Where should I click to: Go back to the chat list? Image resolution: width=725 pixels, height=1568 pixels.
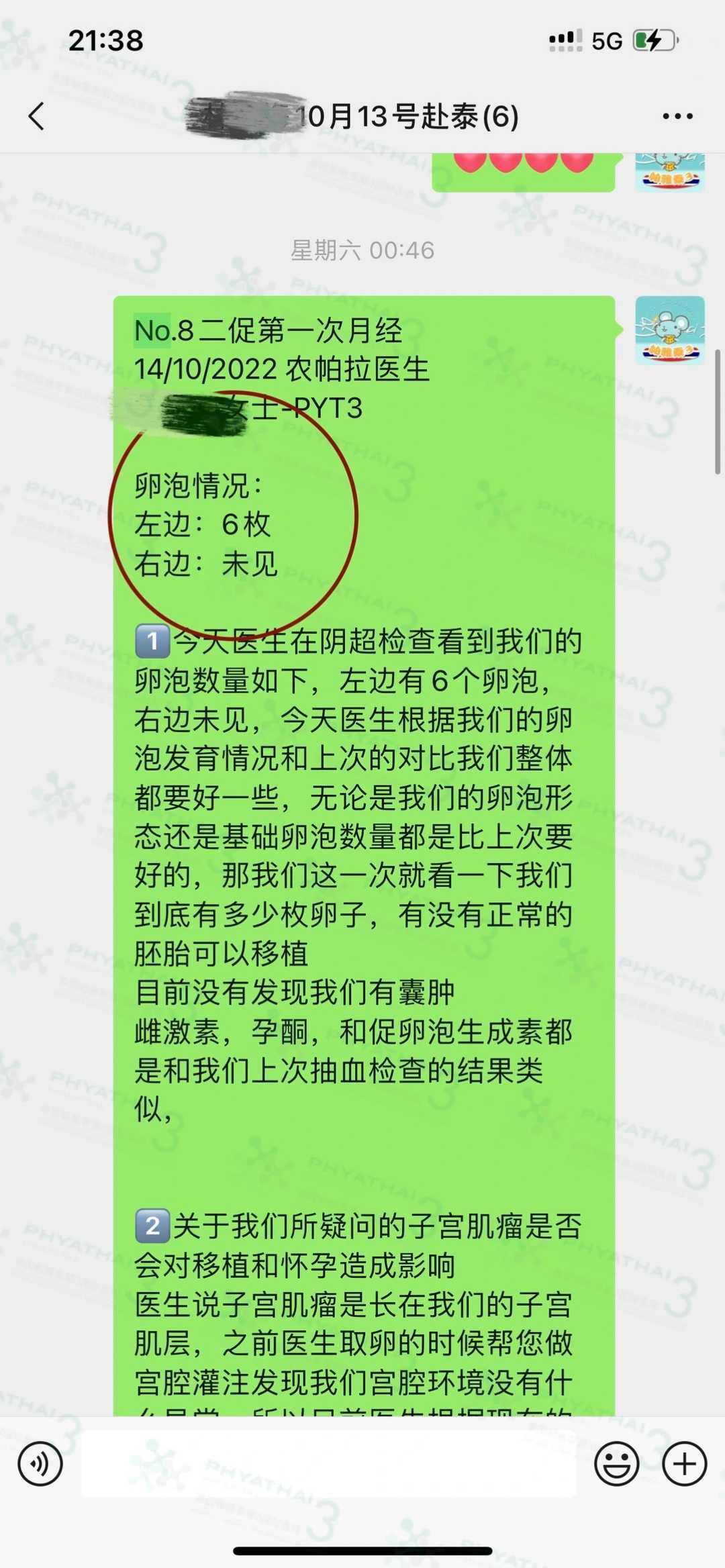37,116
